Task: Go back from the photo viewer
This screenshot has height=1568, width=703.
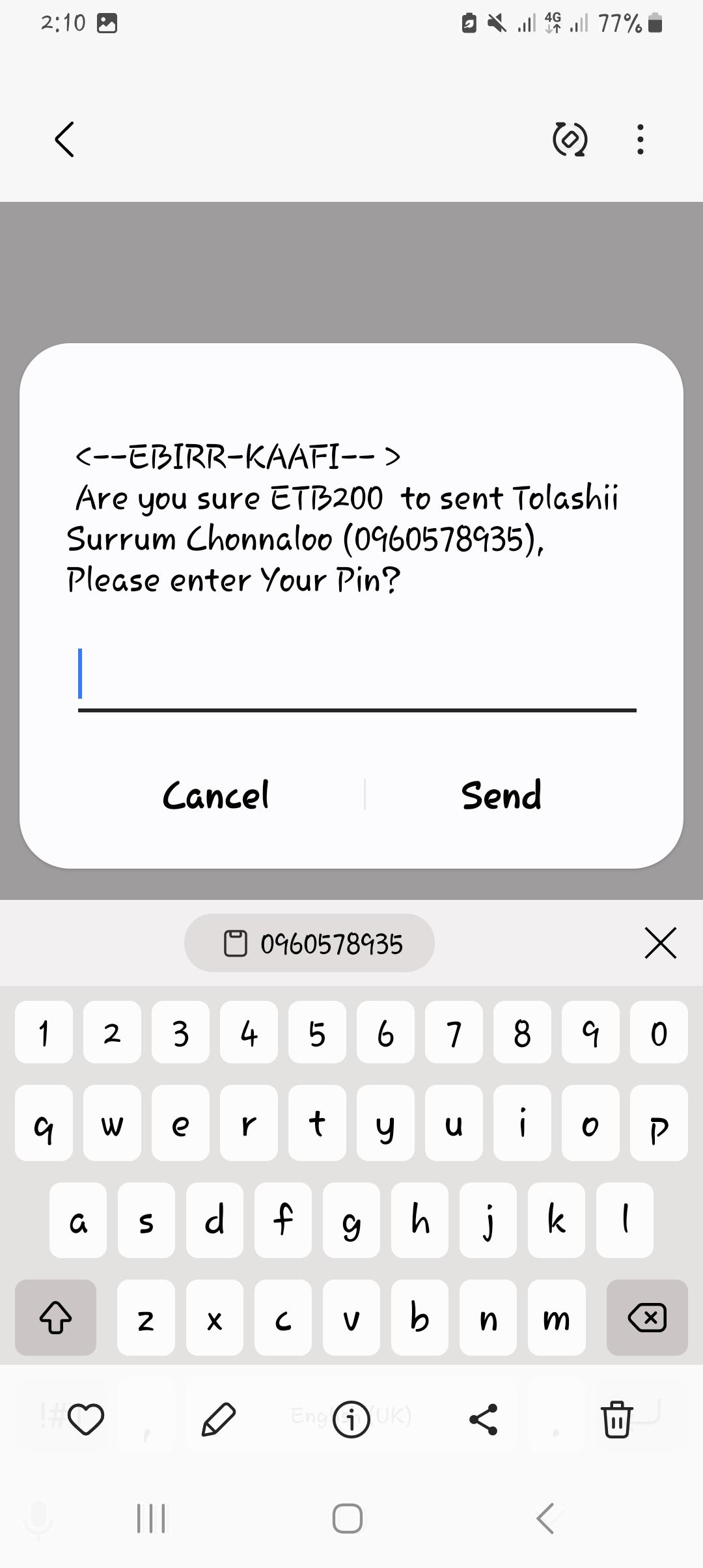Action: (x=64, y=139)
